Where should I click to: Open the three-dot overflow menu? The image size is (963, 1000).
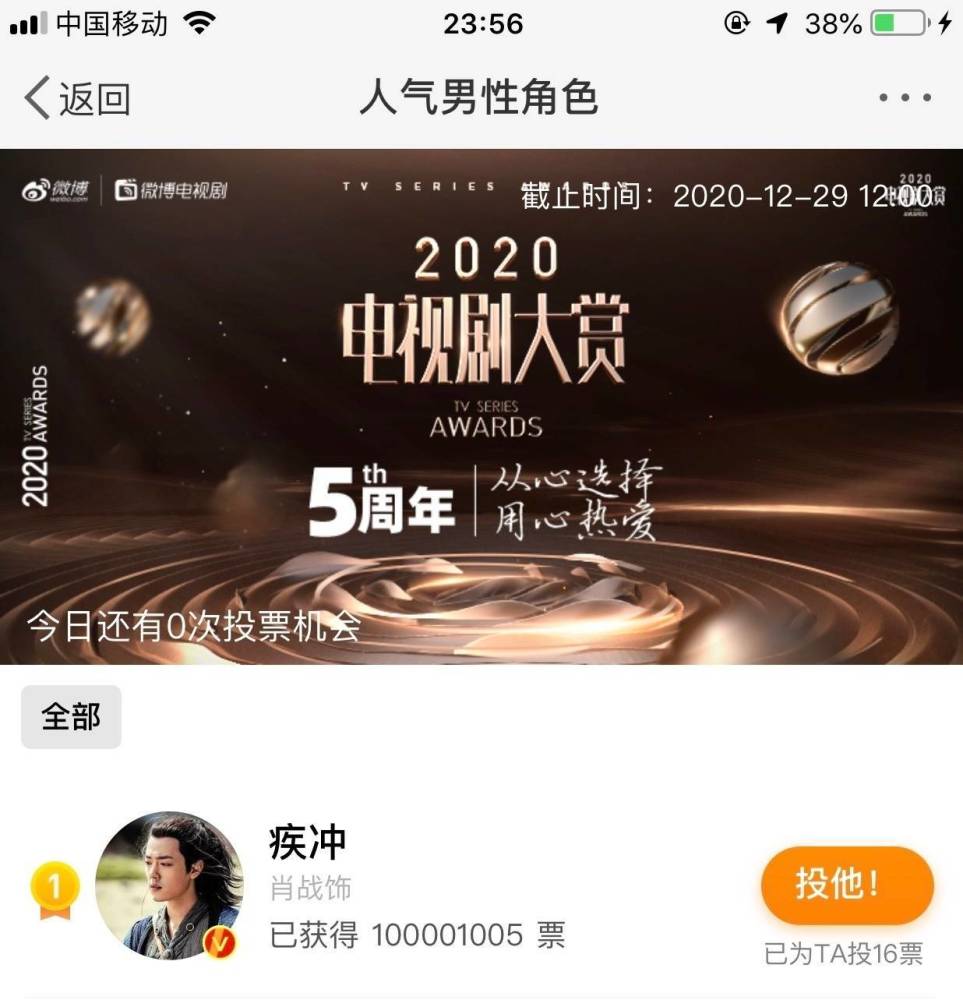905,98
